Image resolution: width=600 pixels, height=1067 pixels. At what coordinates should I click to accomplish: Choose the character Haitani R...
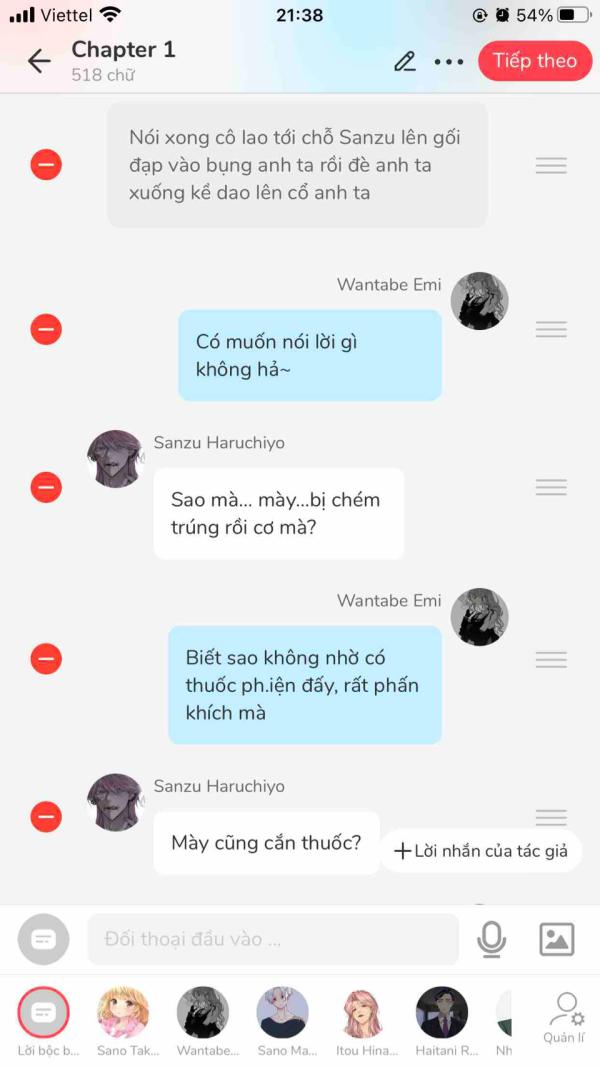point(442,1013)
